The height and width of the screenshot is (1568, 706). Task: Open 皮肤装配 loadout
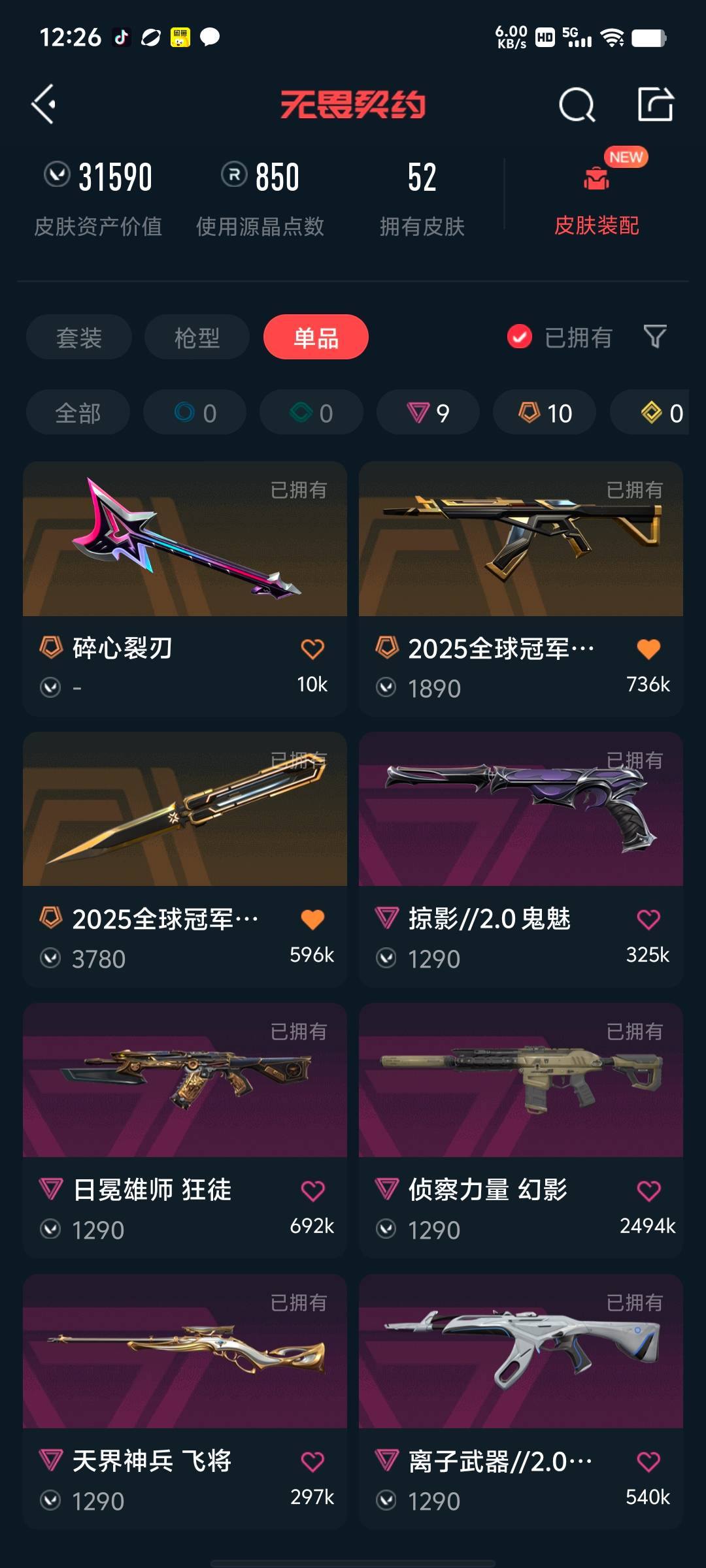click(596, 196)
